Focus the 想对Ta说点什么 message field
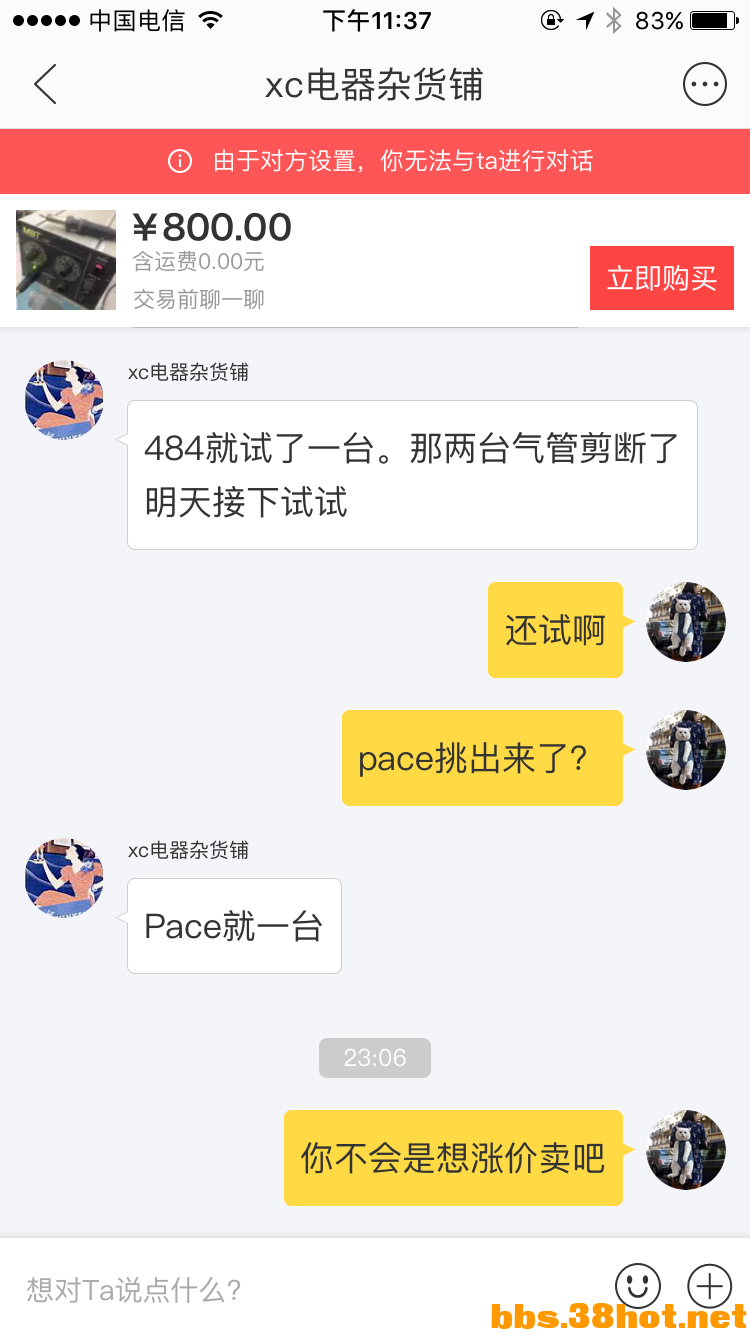750x1334 pixels. (300, 1289)
